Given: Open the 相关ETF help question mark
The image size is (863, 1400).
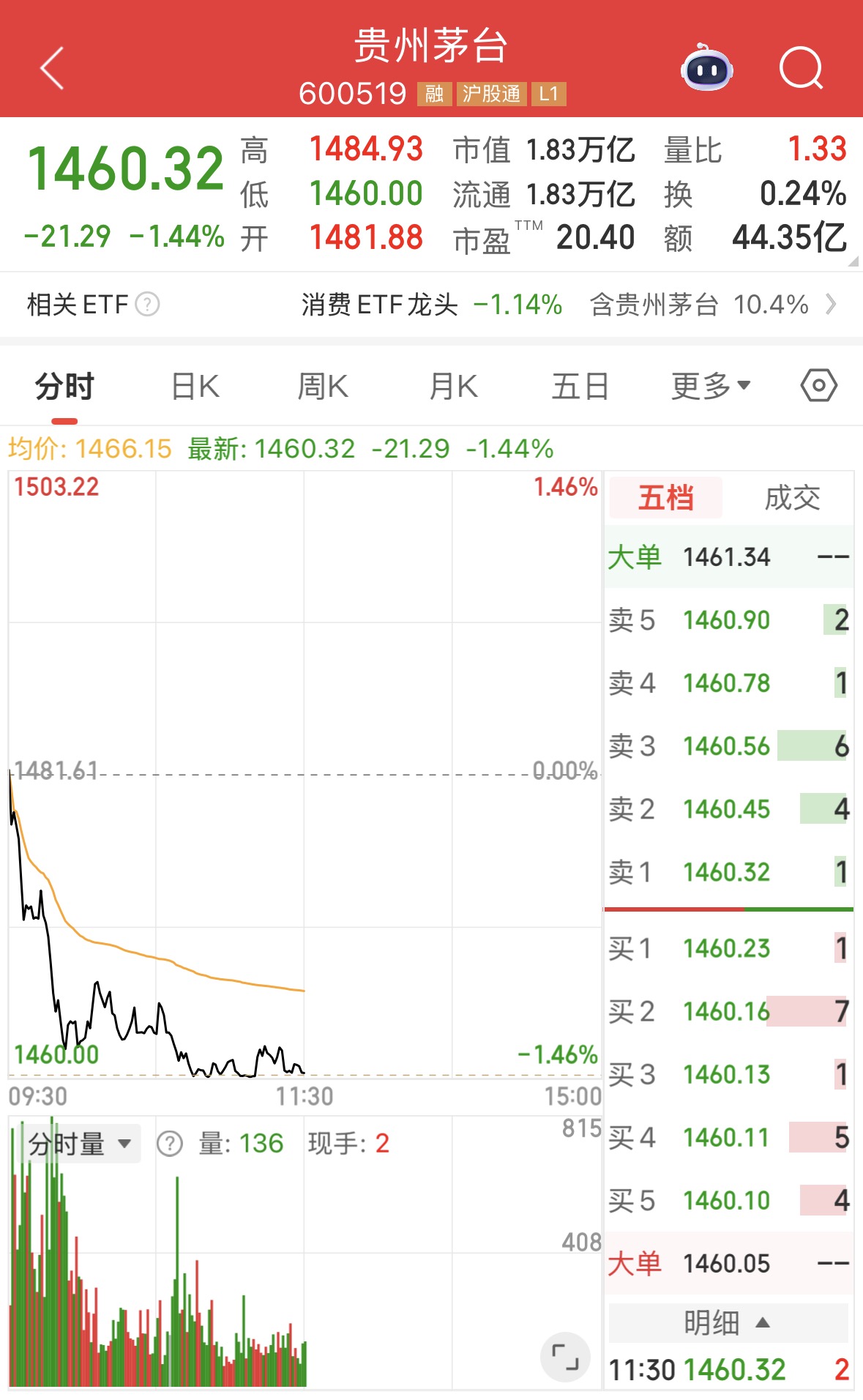Looking at the screenshot, I should pyautogui.click(x=148, y=304).
